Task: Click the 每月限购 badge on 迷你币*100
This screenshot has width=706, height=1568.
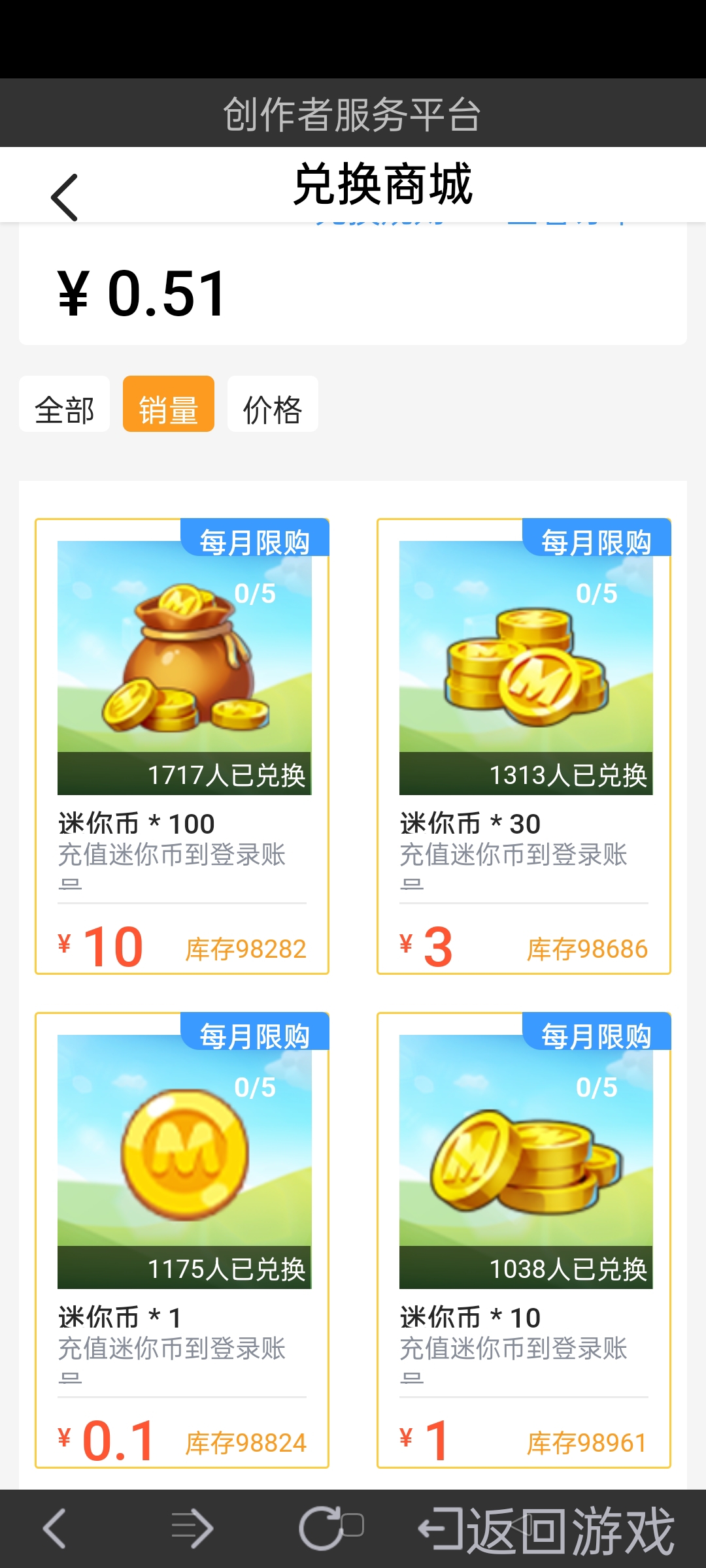Action: click(x=254, y=540)
